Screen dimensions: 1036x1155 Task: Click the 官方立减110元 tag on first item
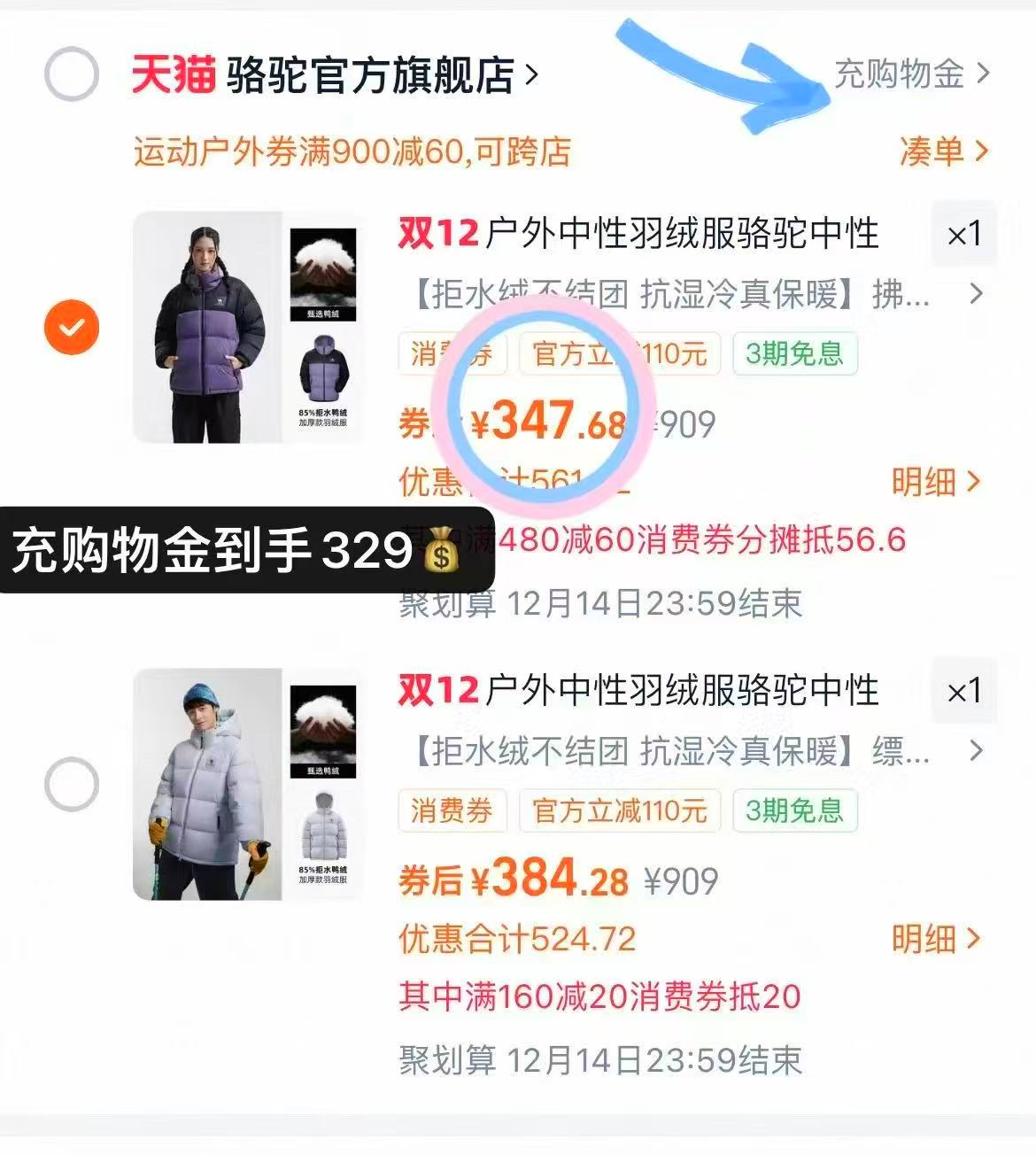[x=620, y=354]
